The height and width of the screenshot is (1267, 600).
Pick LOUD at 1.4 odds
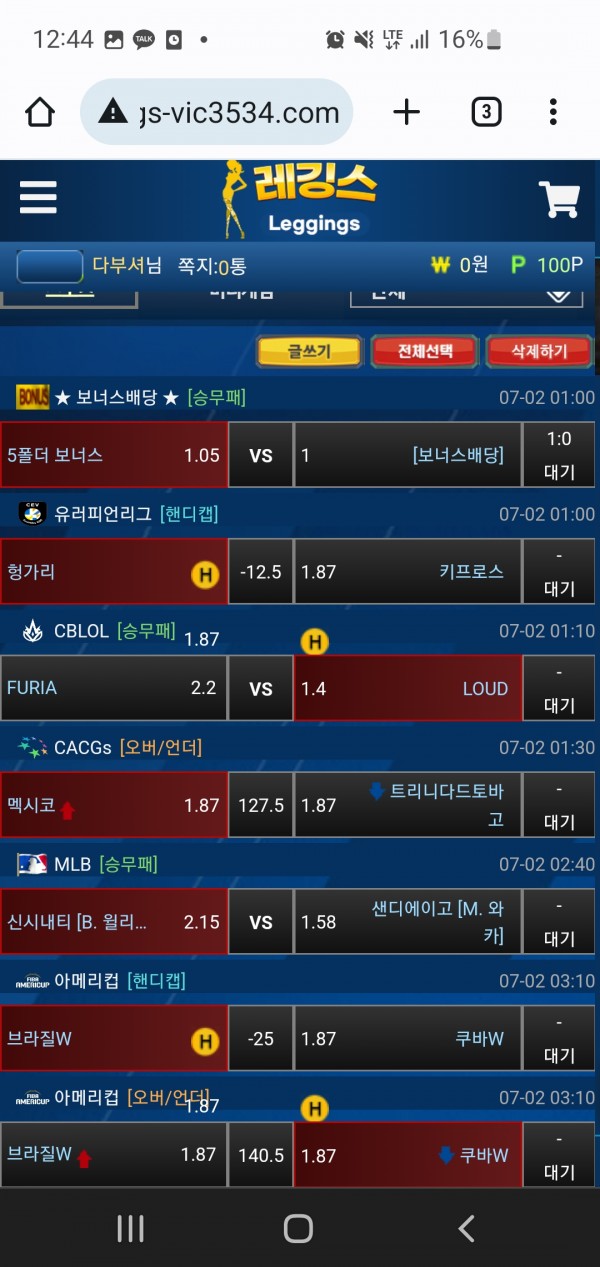coord(408,688)
